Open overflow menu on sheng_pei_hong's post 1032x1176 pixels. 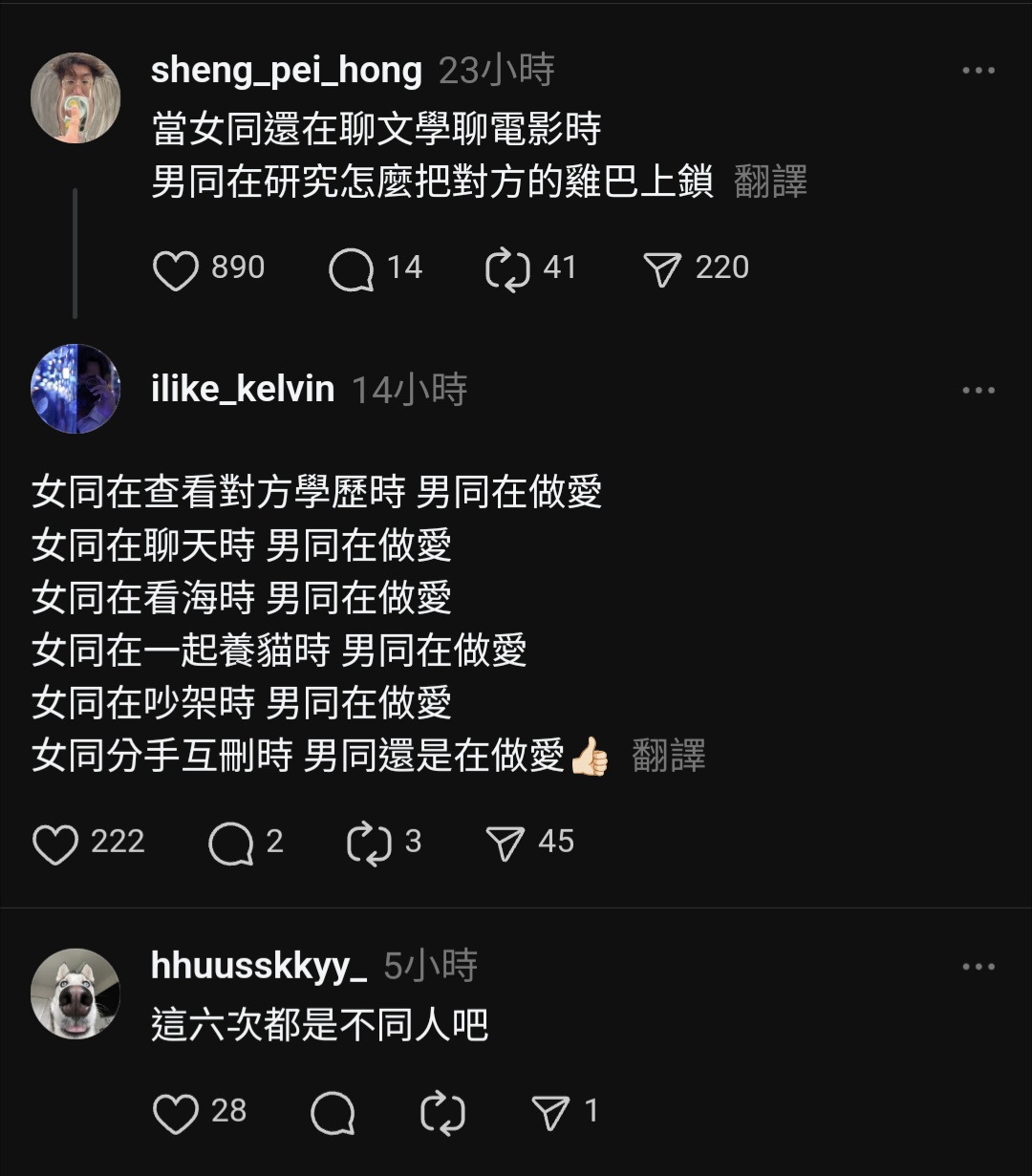click(978, 72)
